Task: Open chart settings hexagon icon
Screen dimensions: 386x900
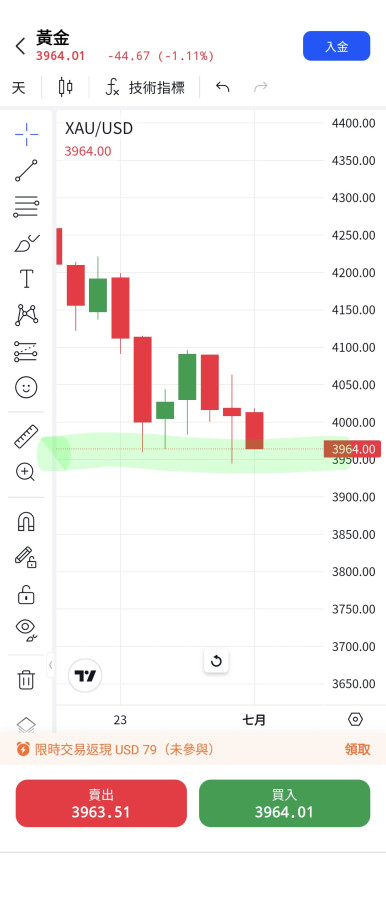Action: (356, 719)
